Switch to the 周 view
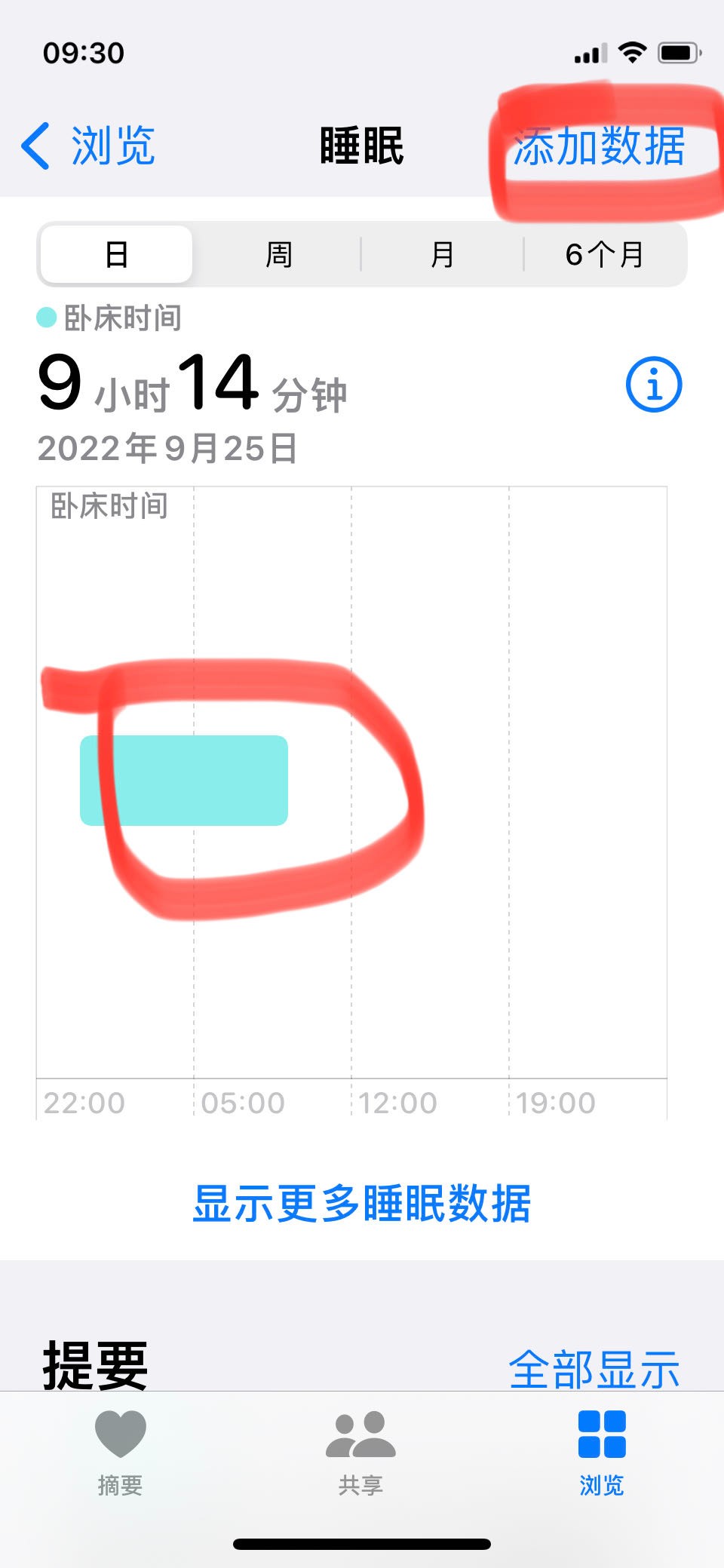This screenshot has width=724, height=1568. tap(278, 255)
